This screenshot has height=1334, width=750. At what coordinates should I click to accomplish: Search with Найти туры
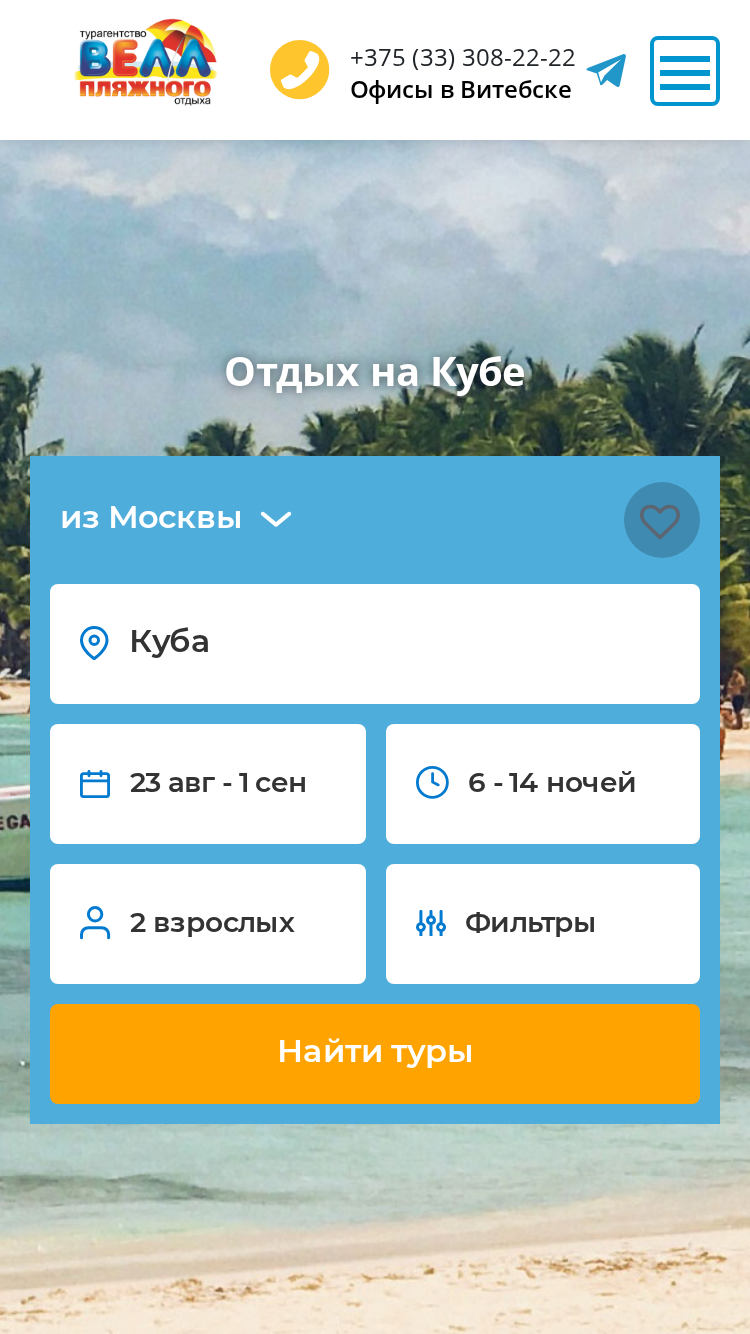point(375,1054)
